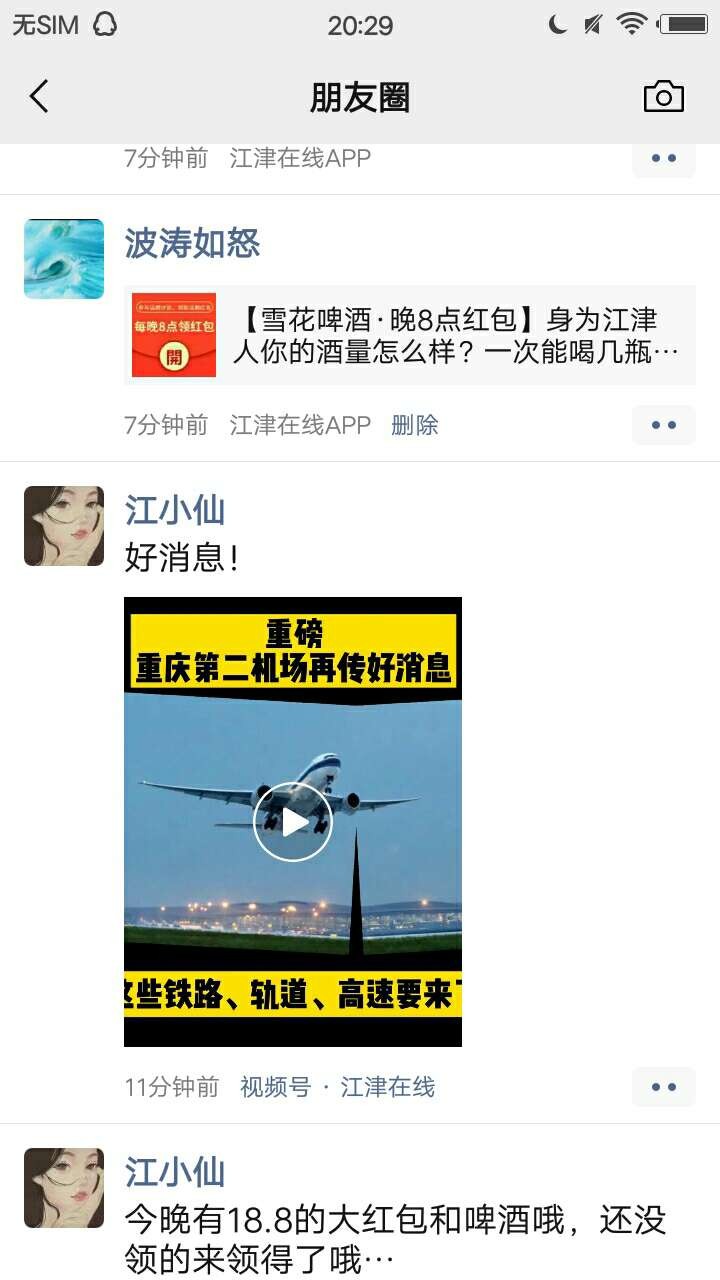Screen dimensions: 720x1280
Task: Open the 江津在线APP source link beside 删除
Action: (300, 425)
